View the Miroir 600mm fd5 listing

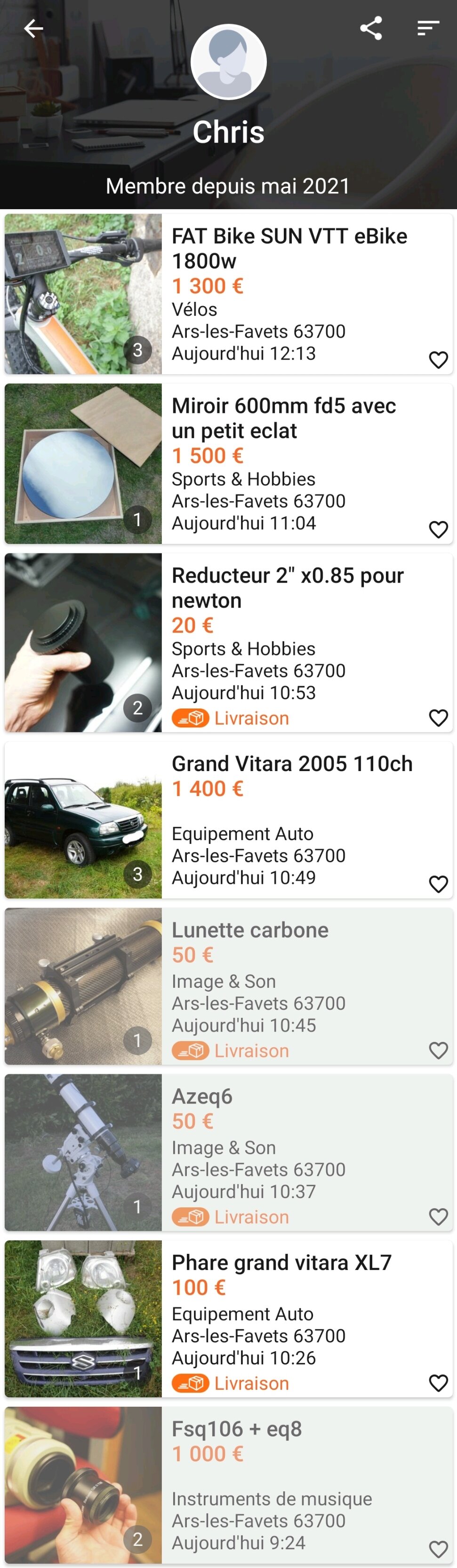(284, 418)
